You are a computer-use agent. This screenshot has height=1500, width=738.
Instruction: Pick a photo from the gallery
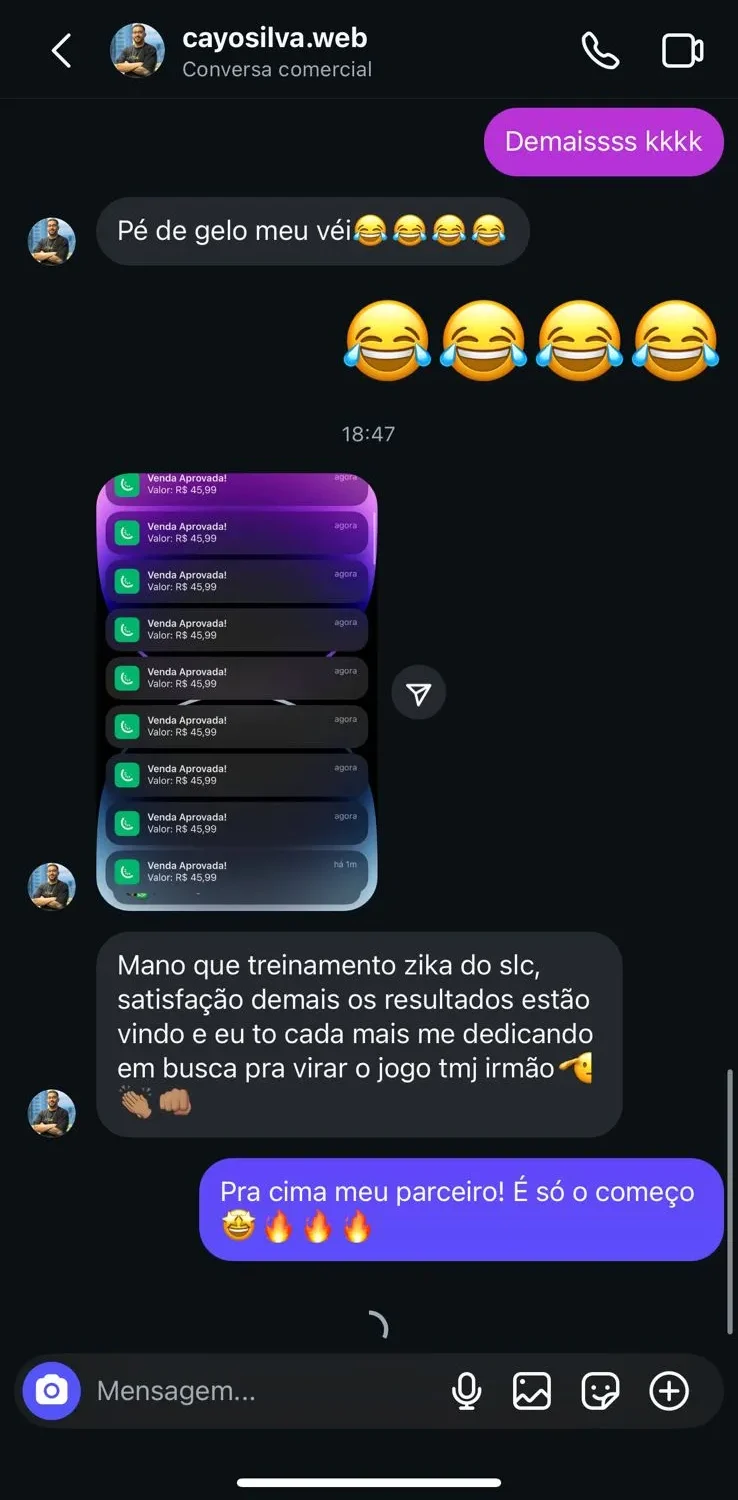point(532,1391)
